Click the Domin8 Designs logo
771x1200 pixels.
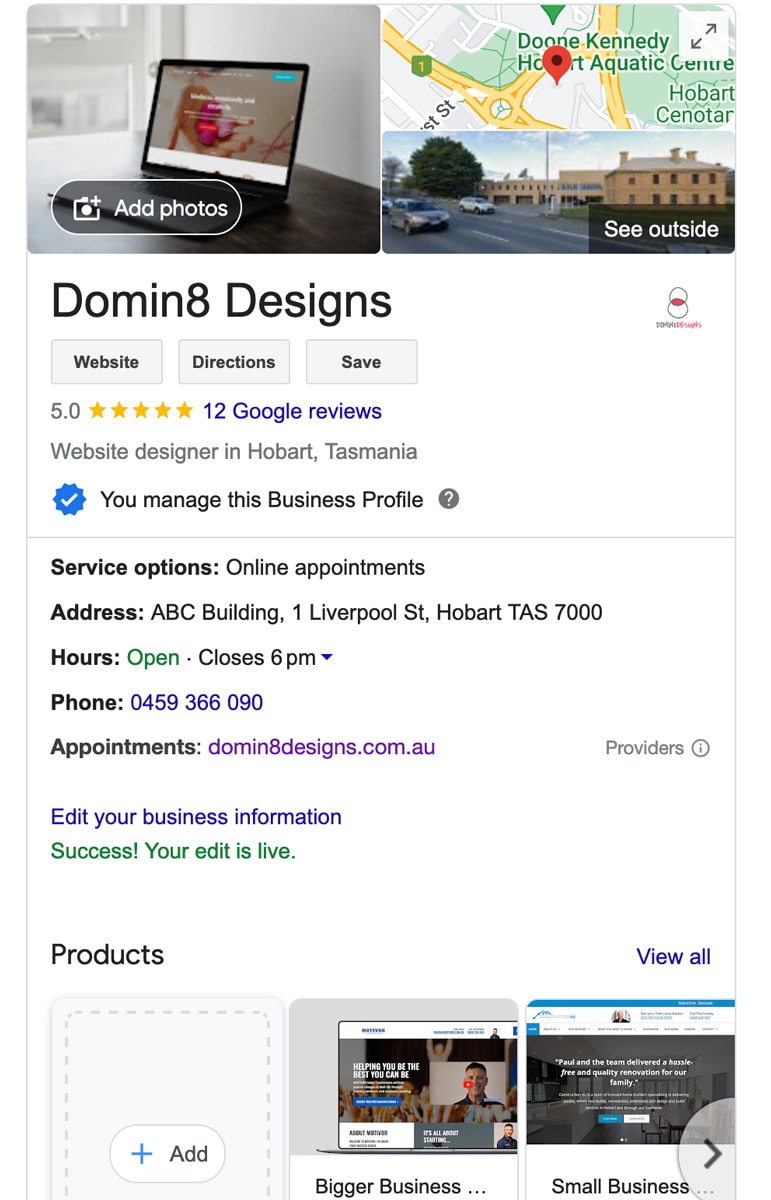pyautogui.click(x=681, y=303)
